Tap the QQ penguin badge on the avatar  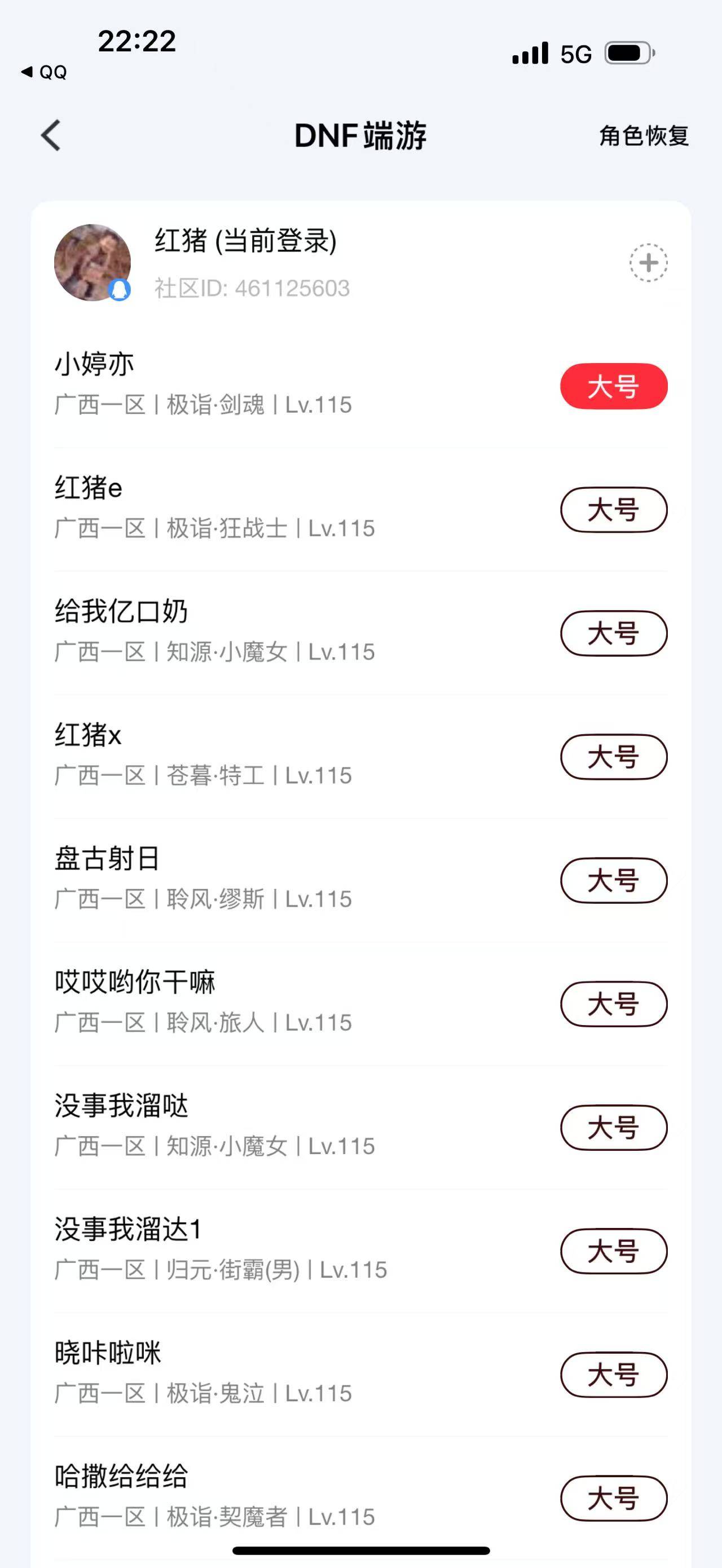coord(120,291)
